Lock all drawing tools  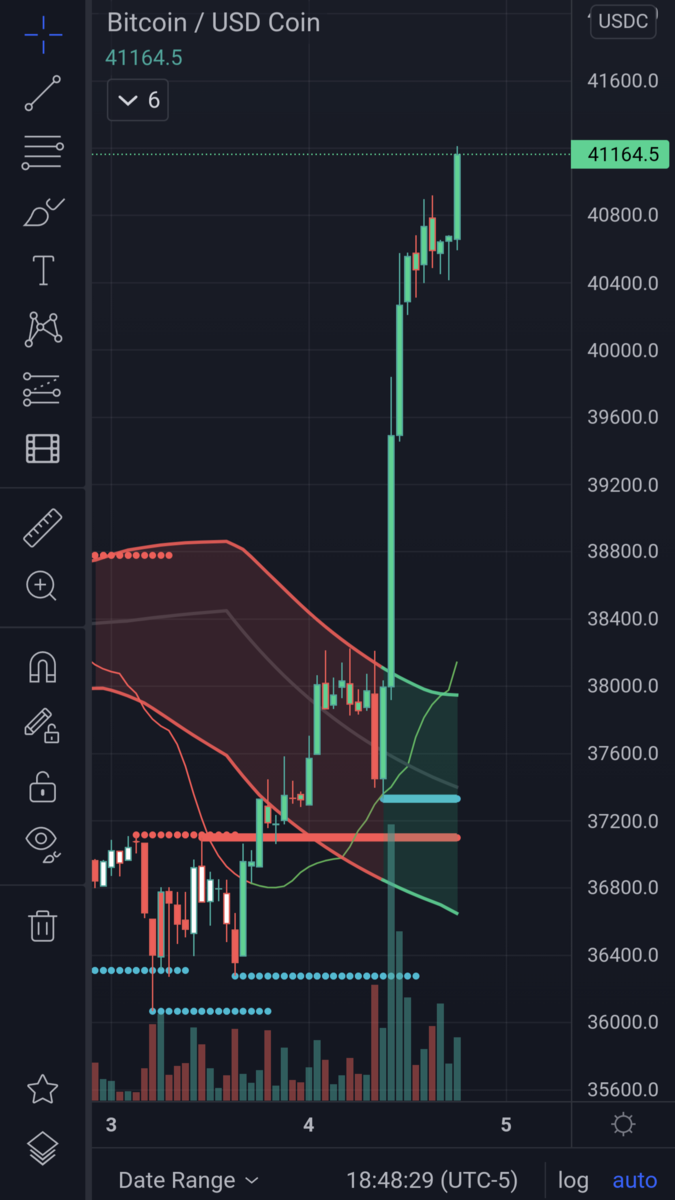coord(43,786)
